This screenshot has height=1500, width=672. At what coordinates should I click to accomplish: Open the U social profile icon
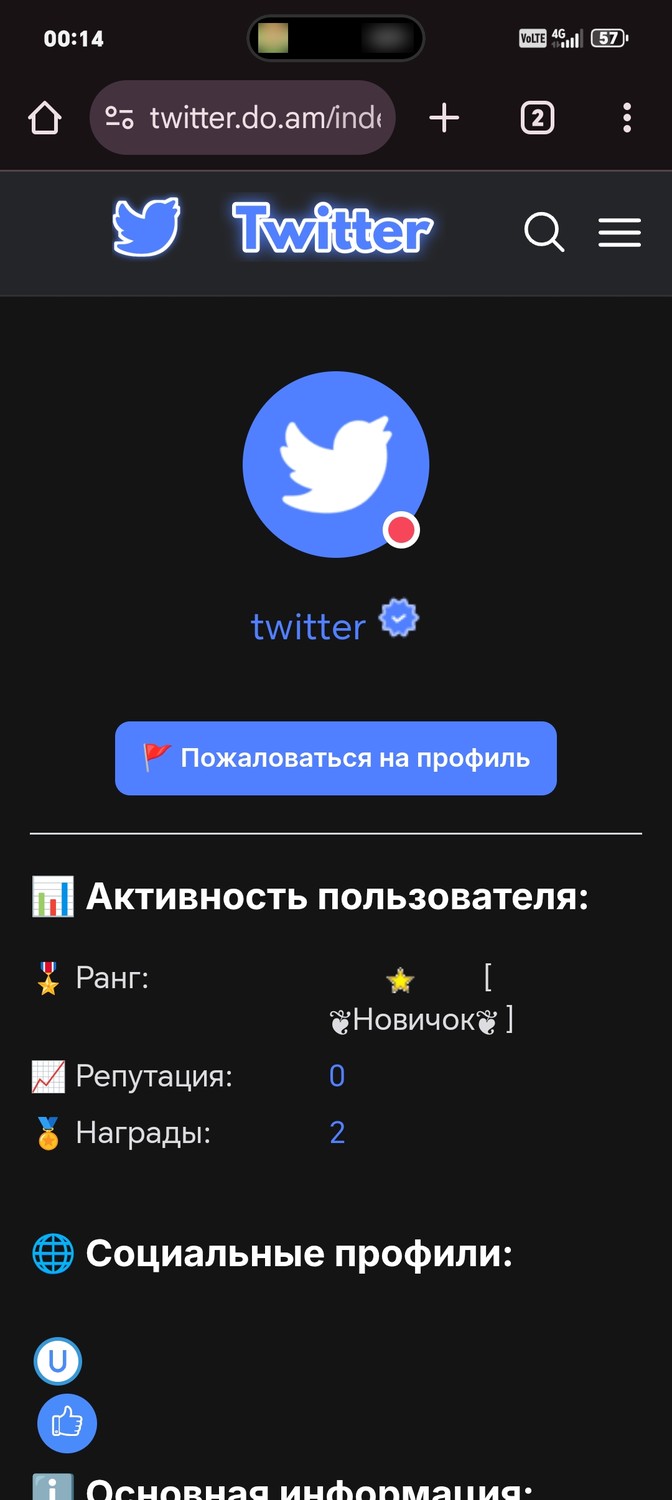(58, 1361)
